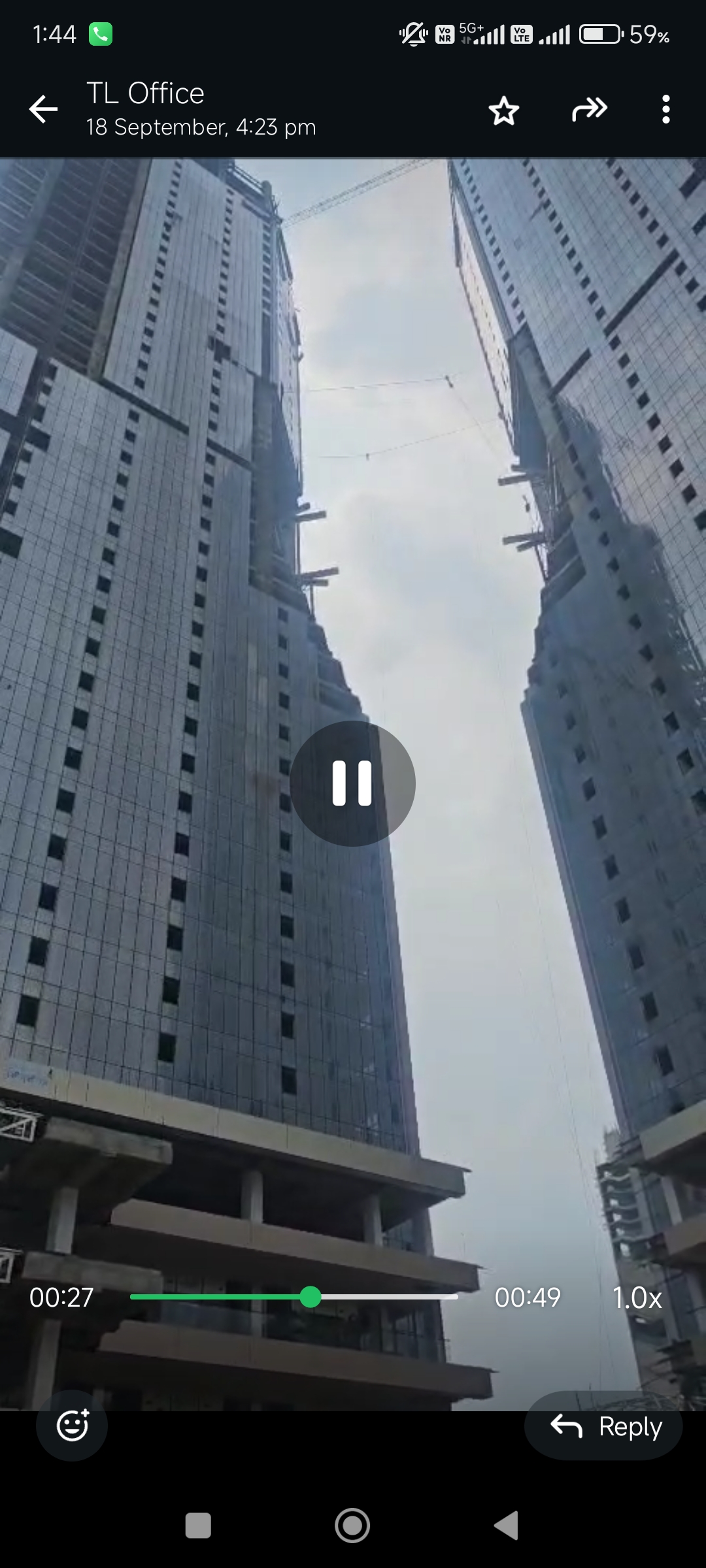The width and height of the screenshot is (706, 1568).
Task: Pause the playing video
Action: pyautogui.click(x=352, y=783)
